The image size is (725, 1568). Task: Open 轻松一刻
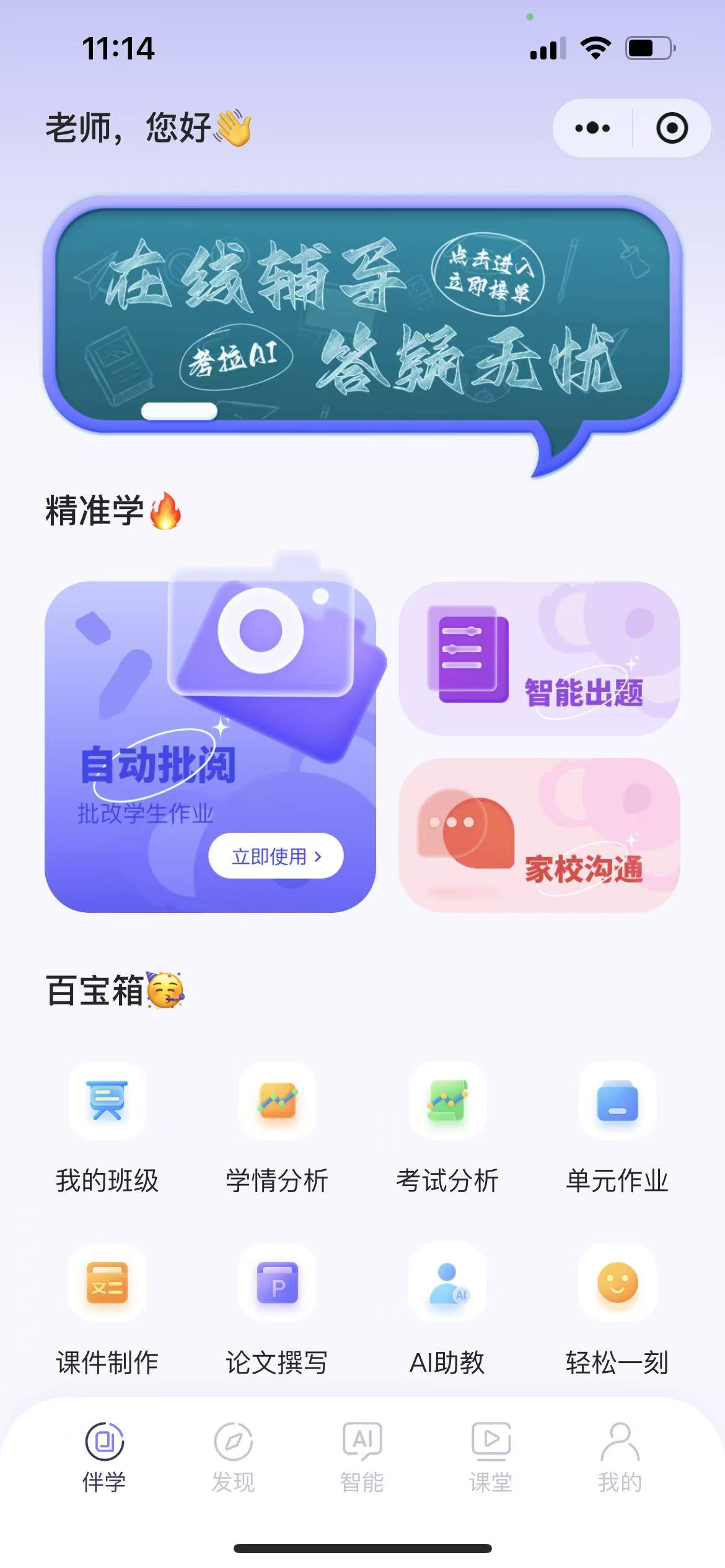(617, 1308)
